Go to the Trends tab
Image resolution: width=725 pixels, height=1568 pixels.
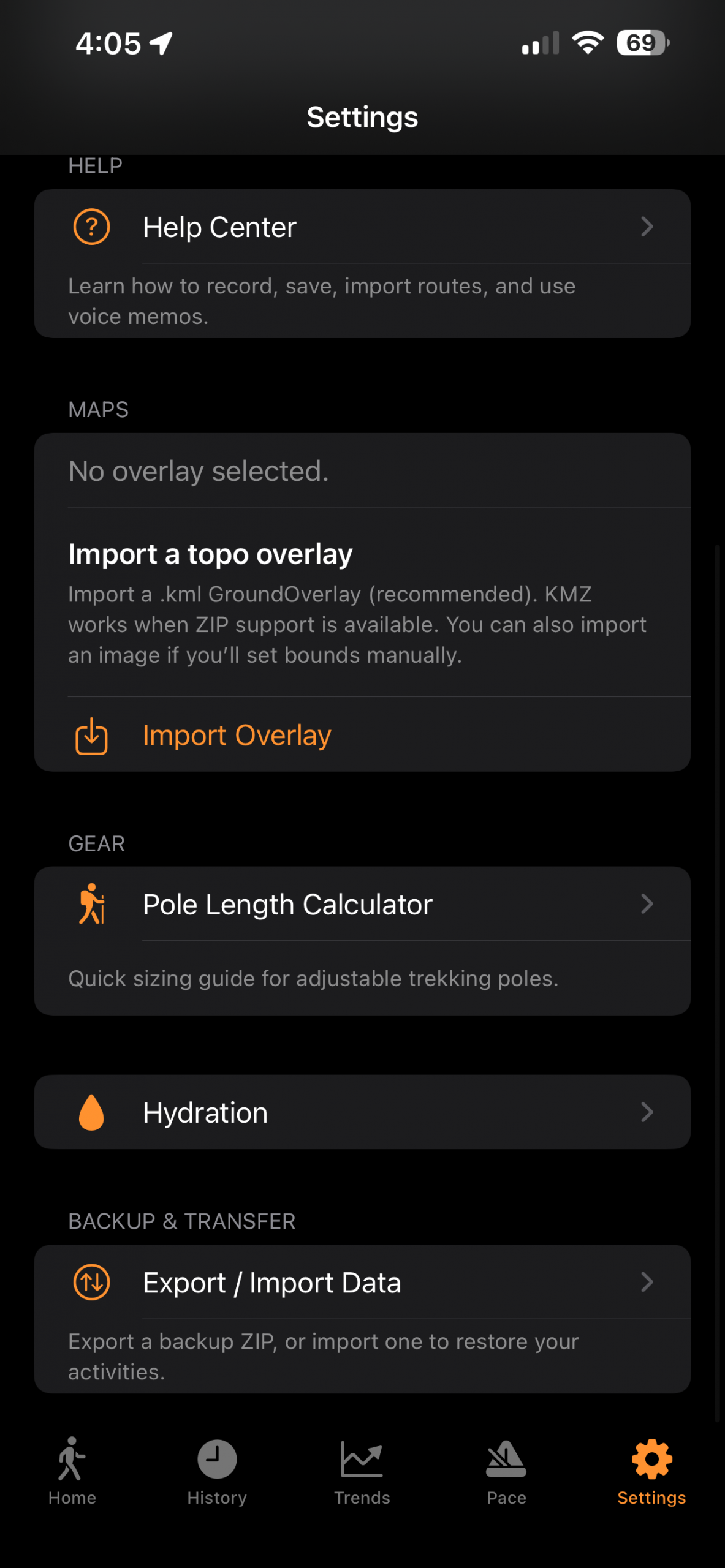point(362,1470)
